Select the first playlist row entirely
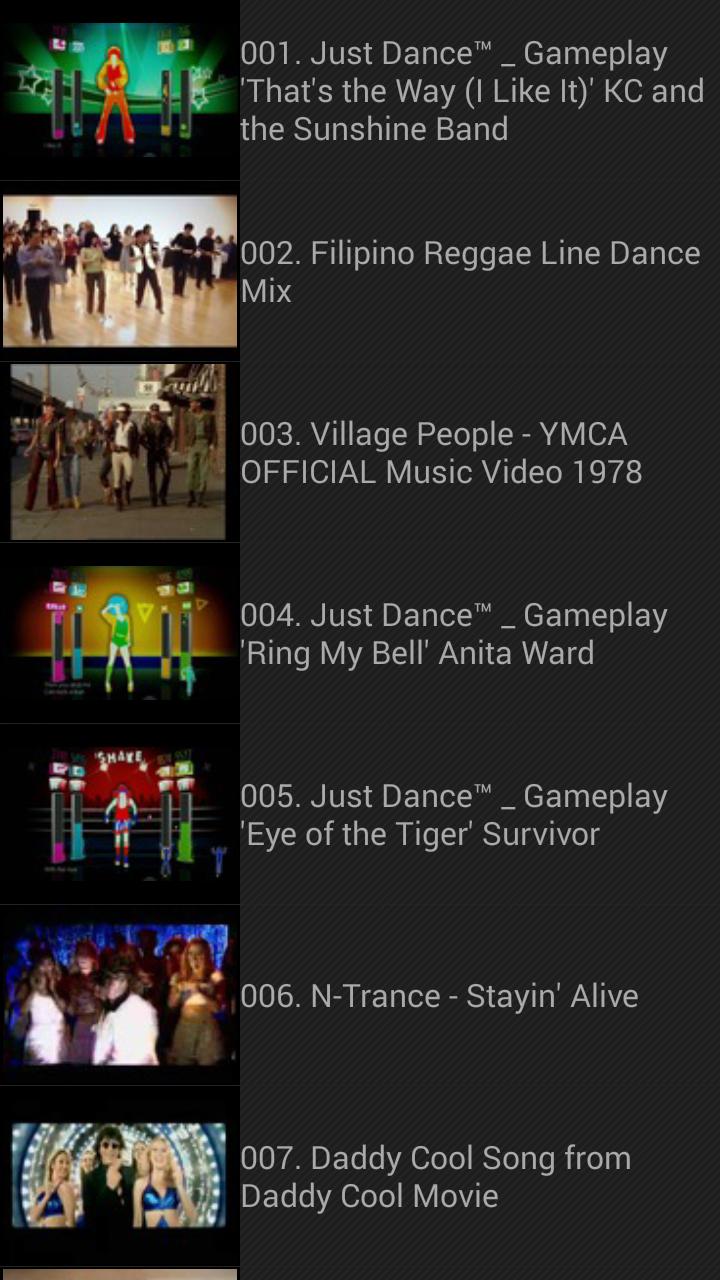This screenshot has height=1280, width=720. [360, 90]
